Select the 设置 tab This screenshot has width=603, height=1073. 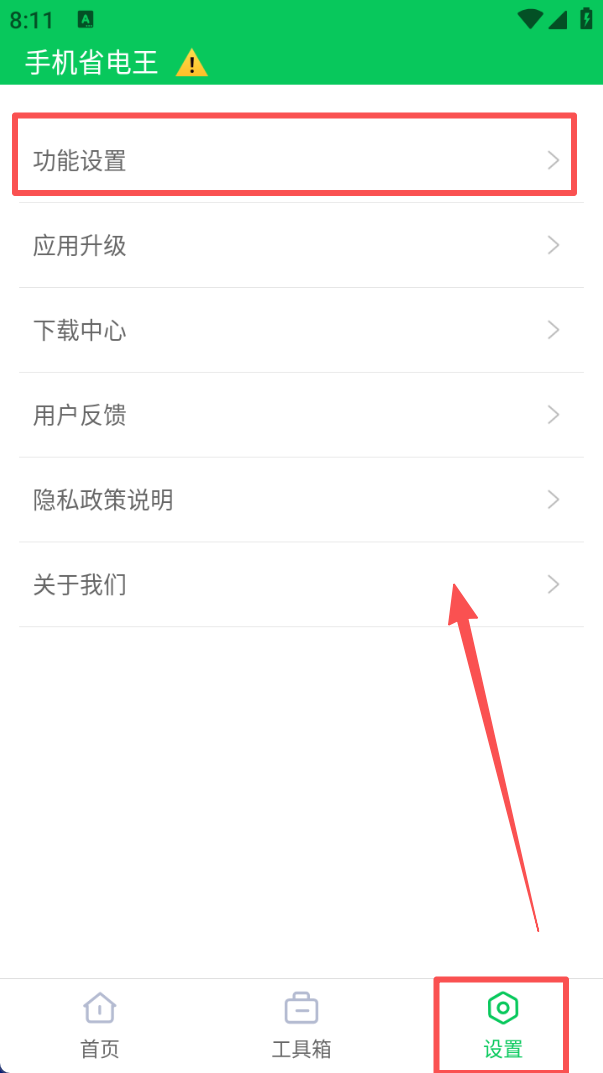[x=502, y=1025]
